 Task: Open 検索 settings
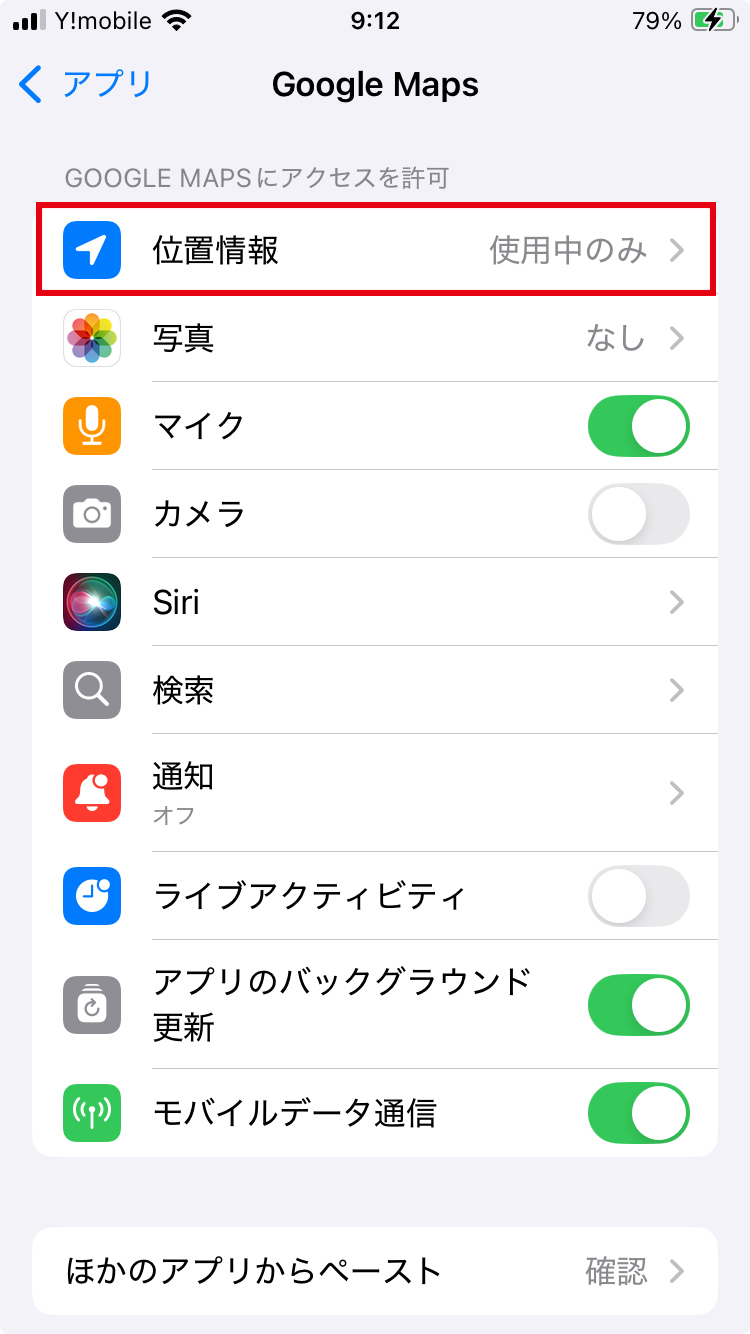coord(375,690)
